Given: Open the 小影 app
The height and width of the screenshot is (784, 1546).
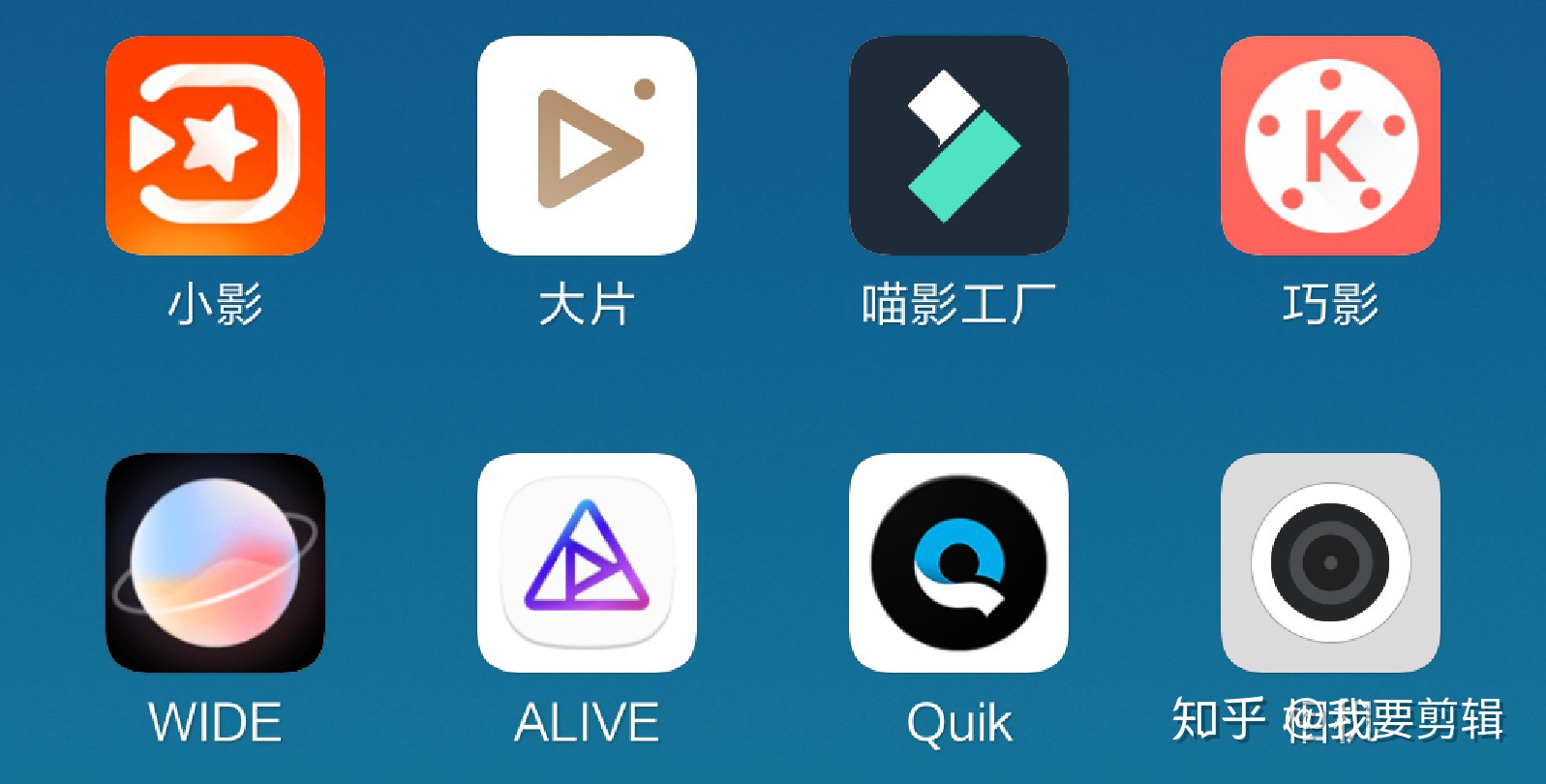Looking at the screenshot, I should 215,145.
